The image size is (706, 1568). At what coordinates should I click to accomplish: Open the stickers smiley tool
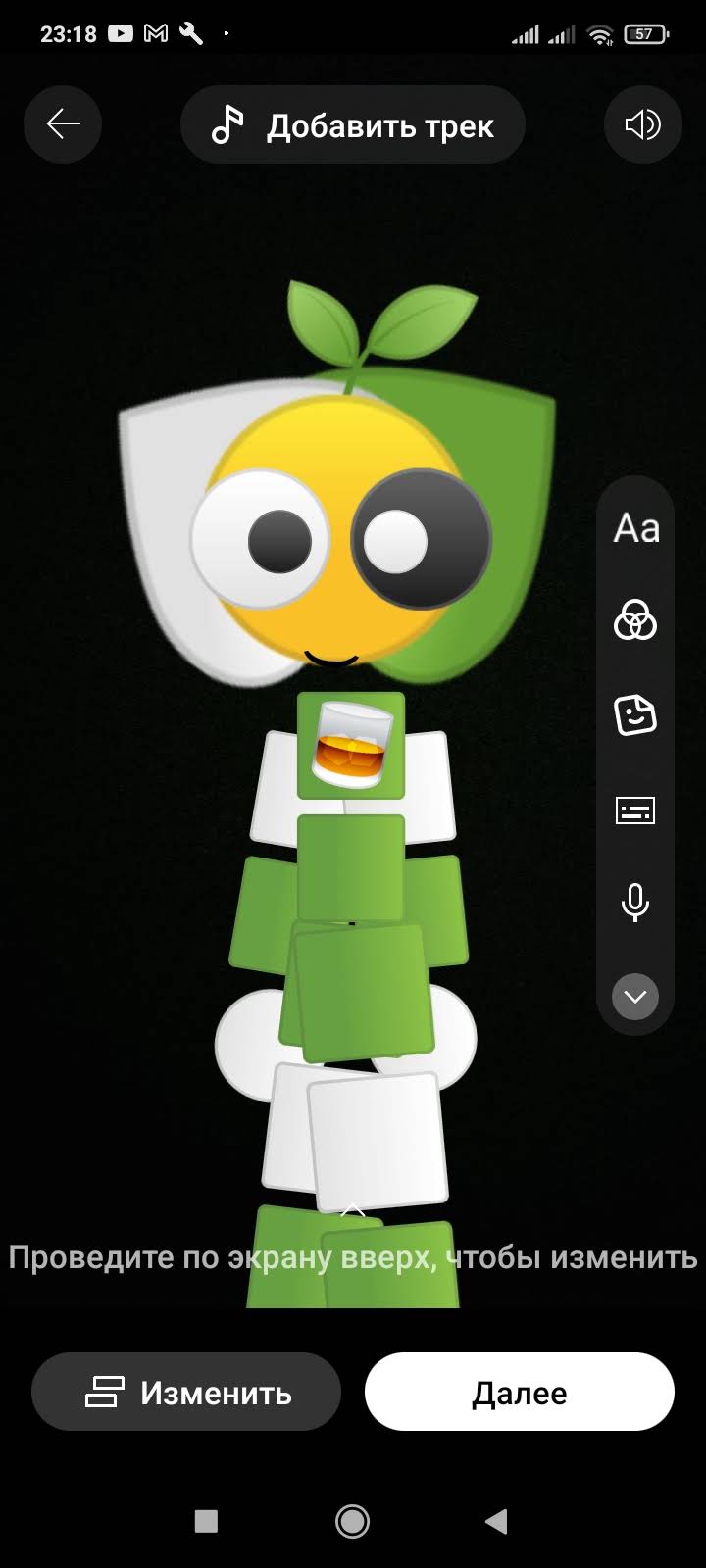point(635,714)
